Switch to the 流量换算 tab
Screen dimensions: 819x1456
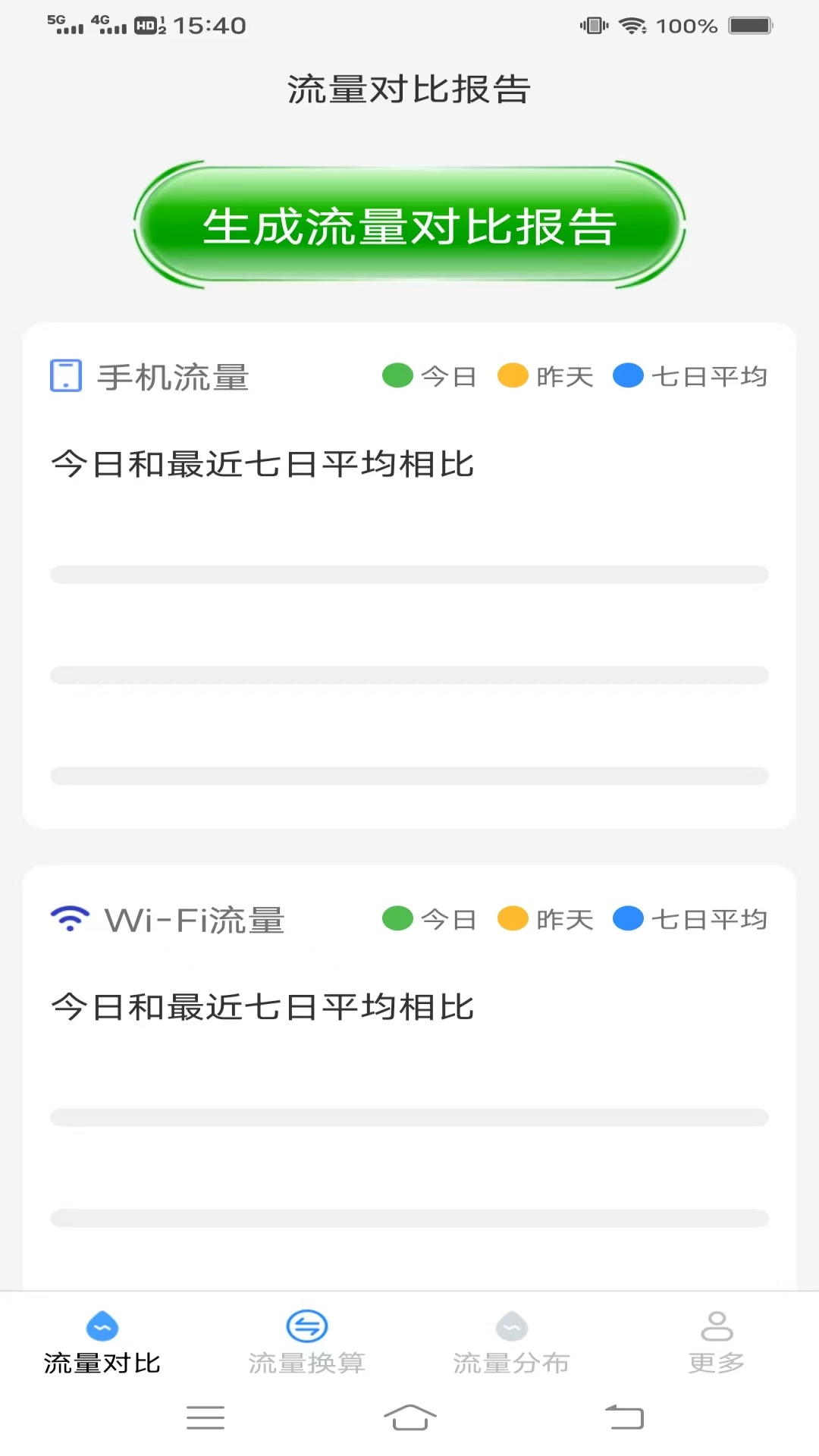(x=307, y=1342)
